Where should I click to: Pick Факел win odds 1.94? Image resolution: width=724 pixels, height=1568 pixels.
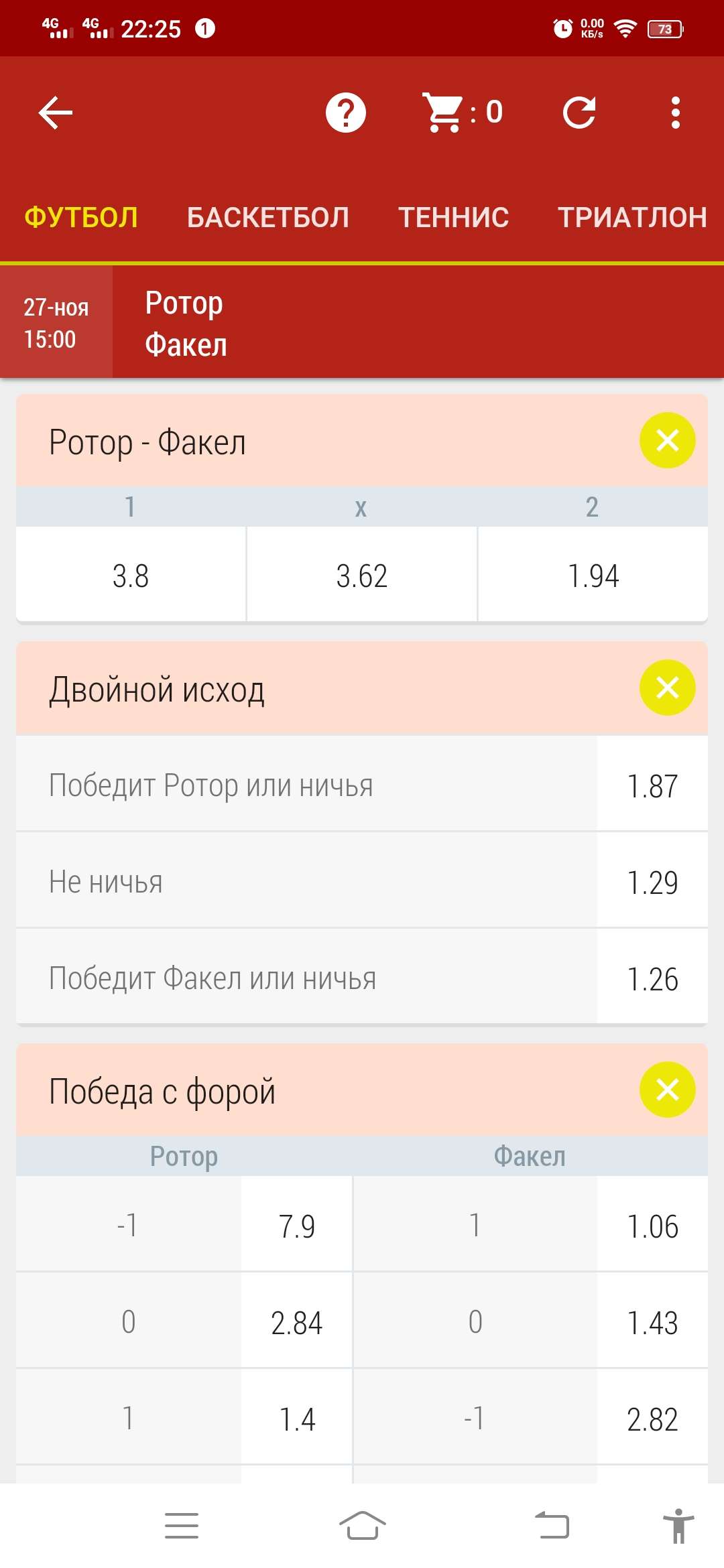point(593,575)
